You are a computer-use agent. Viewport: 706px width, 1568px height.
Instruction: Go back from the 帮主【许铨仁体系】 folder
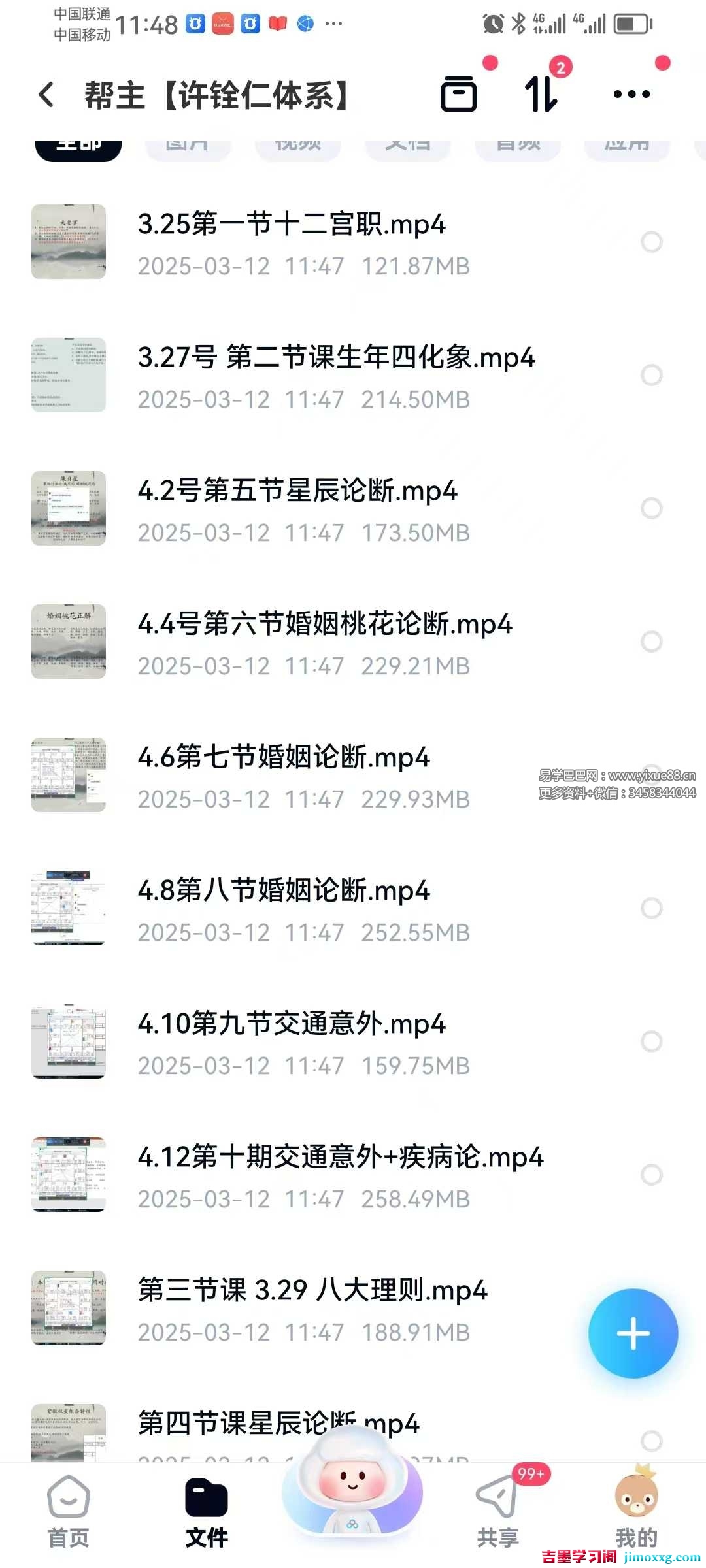coord(46,95)
